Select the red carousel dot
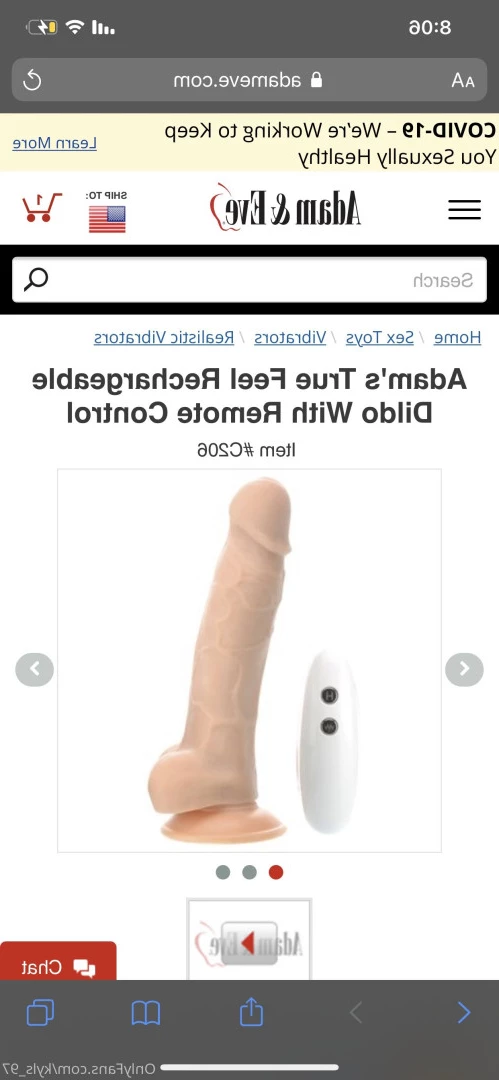Image resolution: width=499 pixels, height=1080 pixels. pos(276,872)
